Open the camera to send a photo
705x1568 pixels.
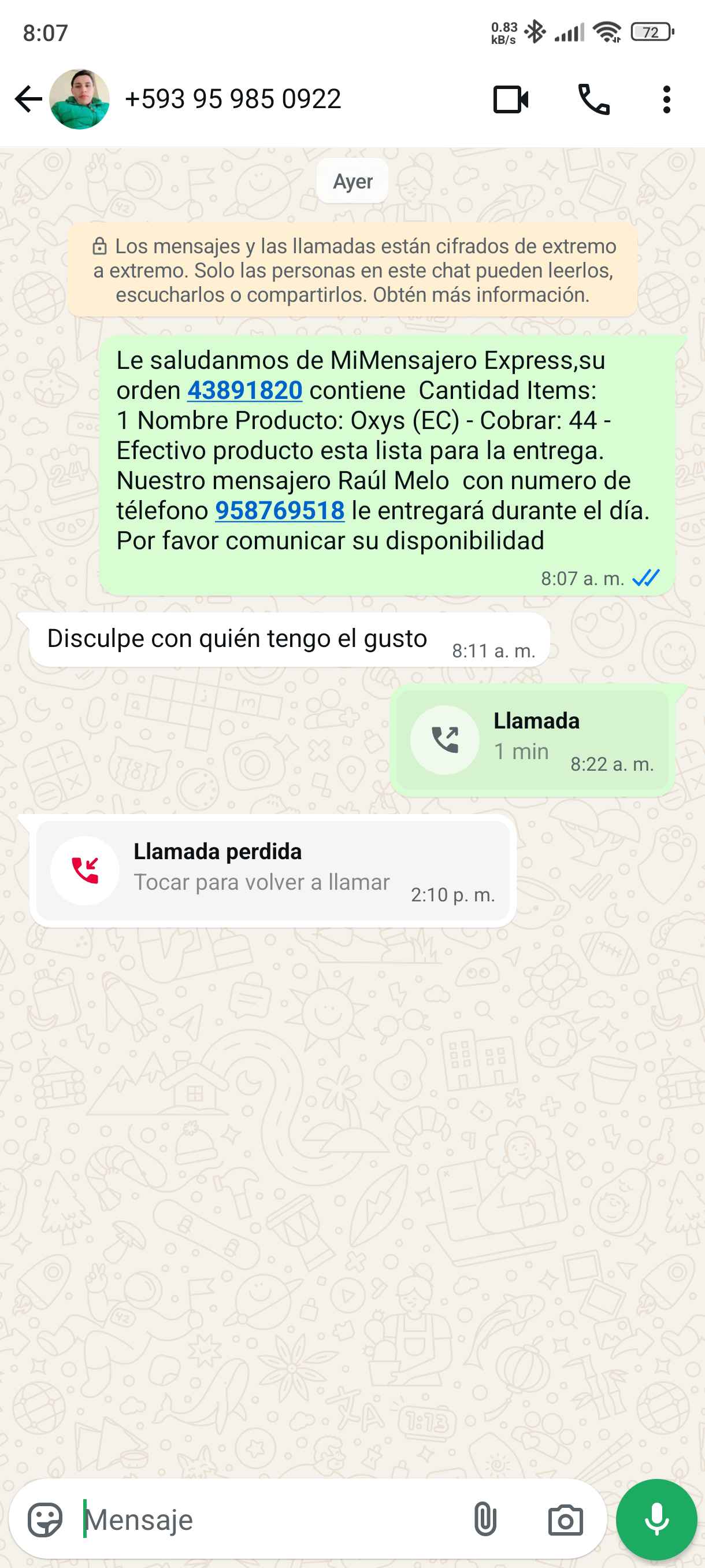tap(565, 1520)
